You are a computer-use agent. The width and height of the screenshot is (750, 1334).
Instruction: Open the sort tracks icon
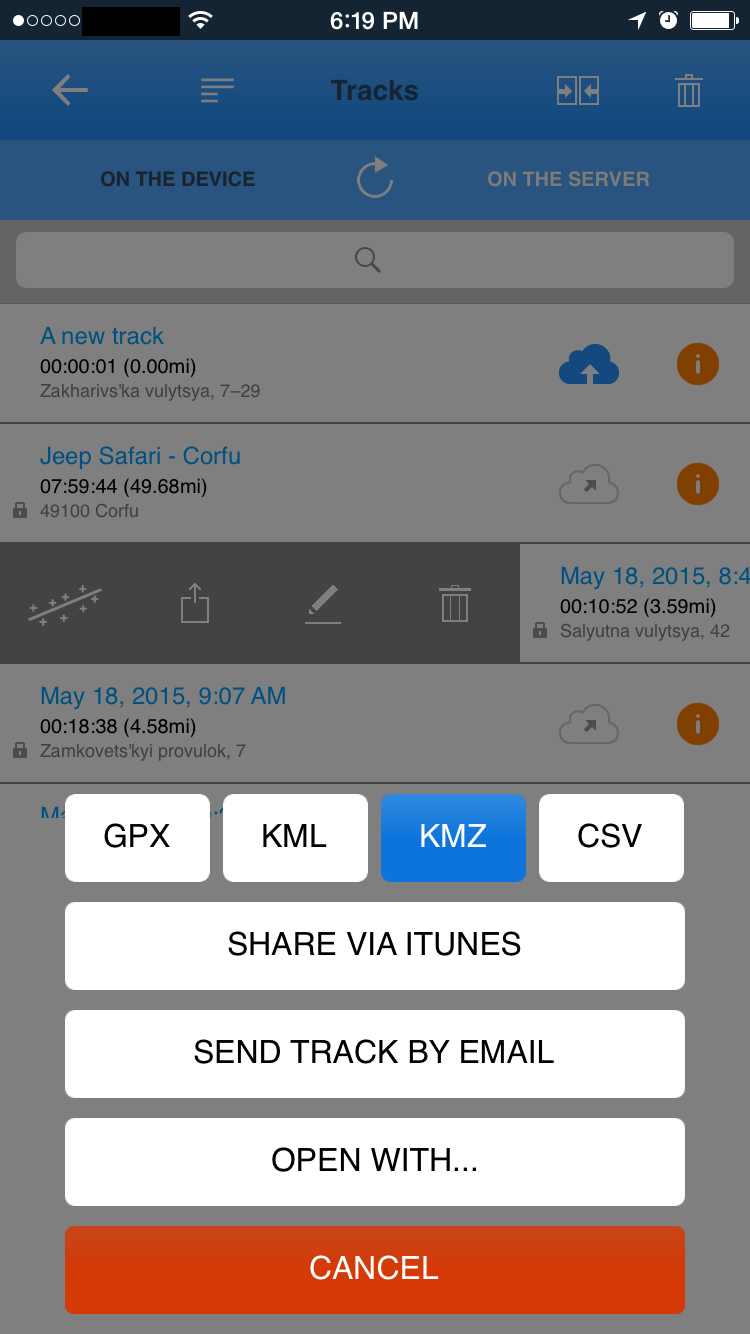point(217,91)
